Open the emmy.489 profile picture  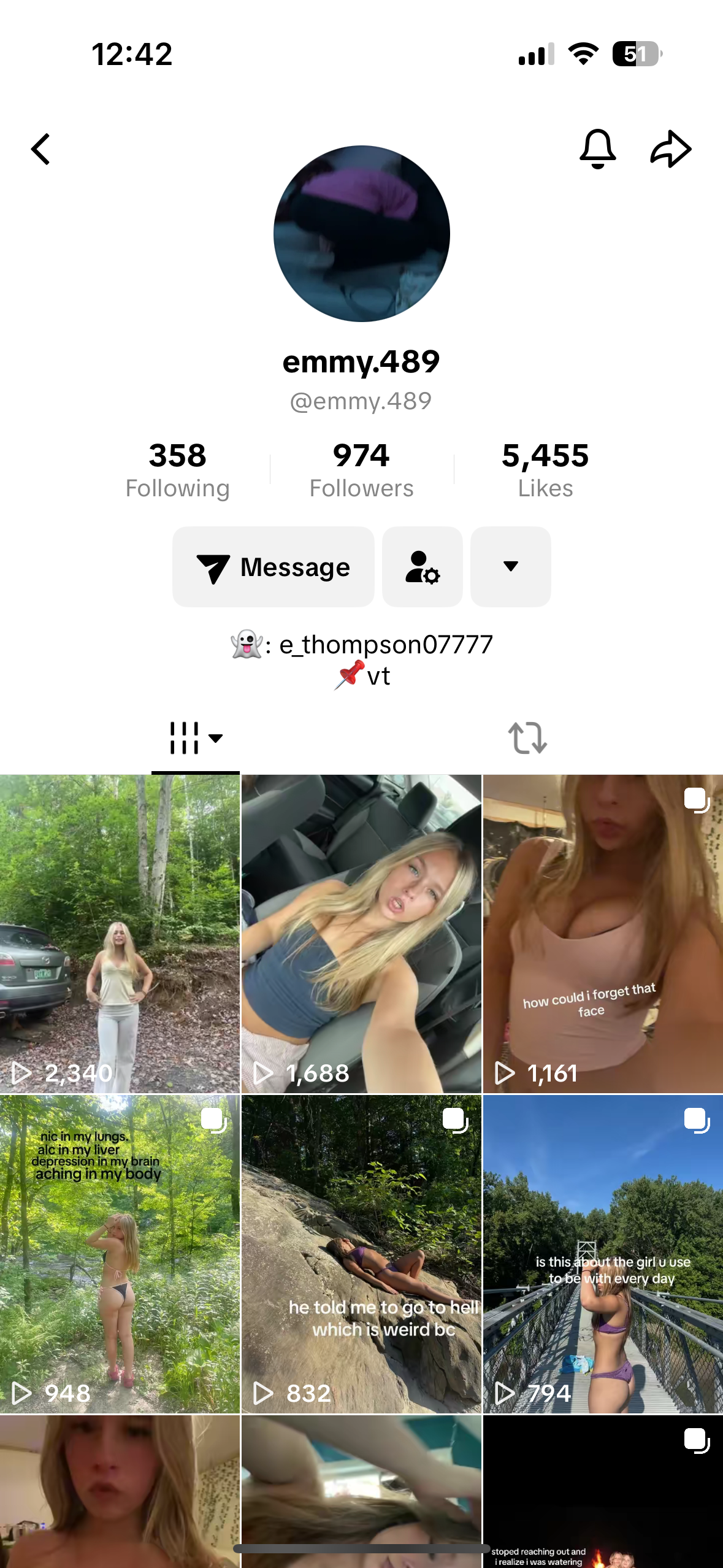362,234
